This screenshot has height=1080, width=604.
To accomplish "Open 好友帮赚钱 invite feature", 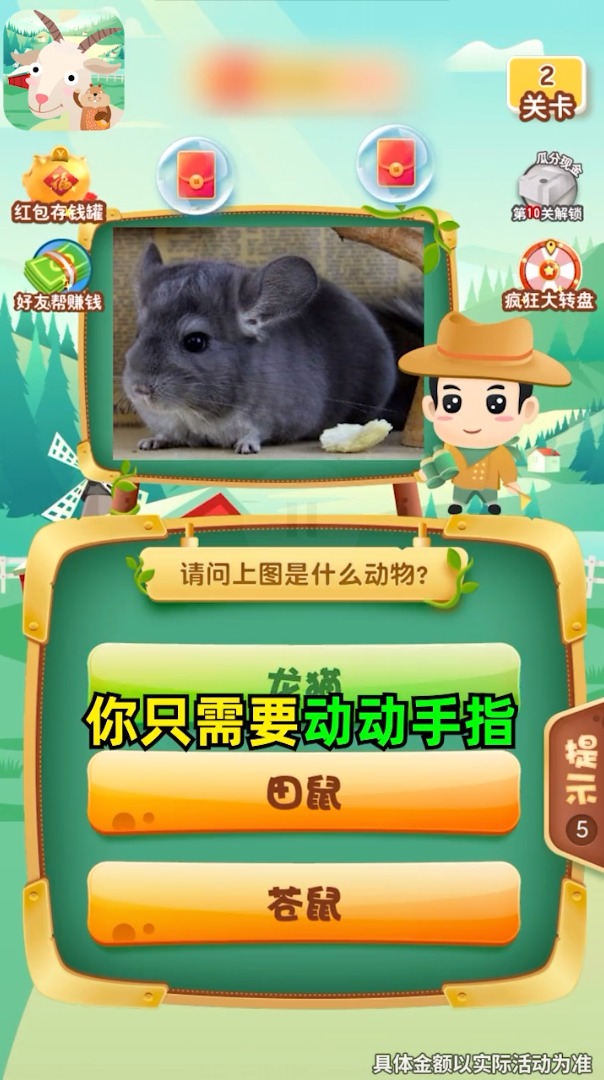I will [x=58, y=274].
